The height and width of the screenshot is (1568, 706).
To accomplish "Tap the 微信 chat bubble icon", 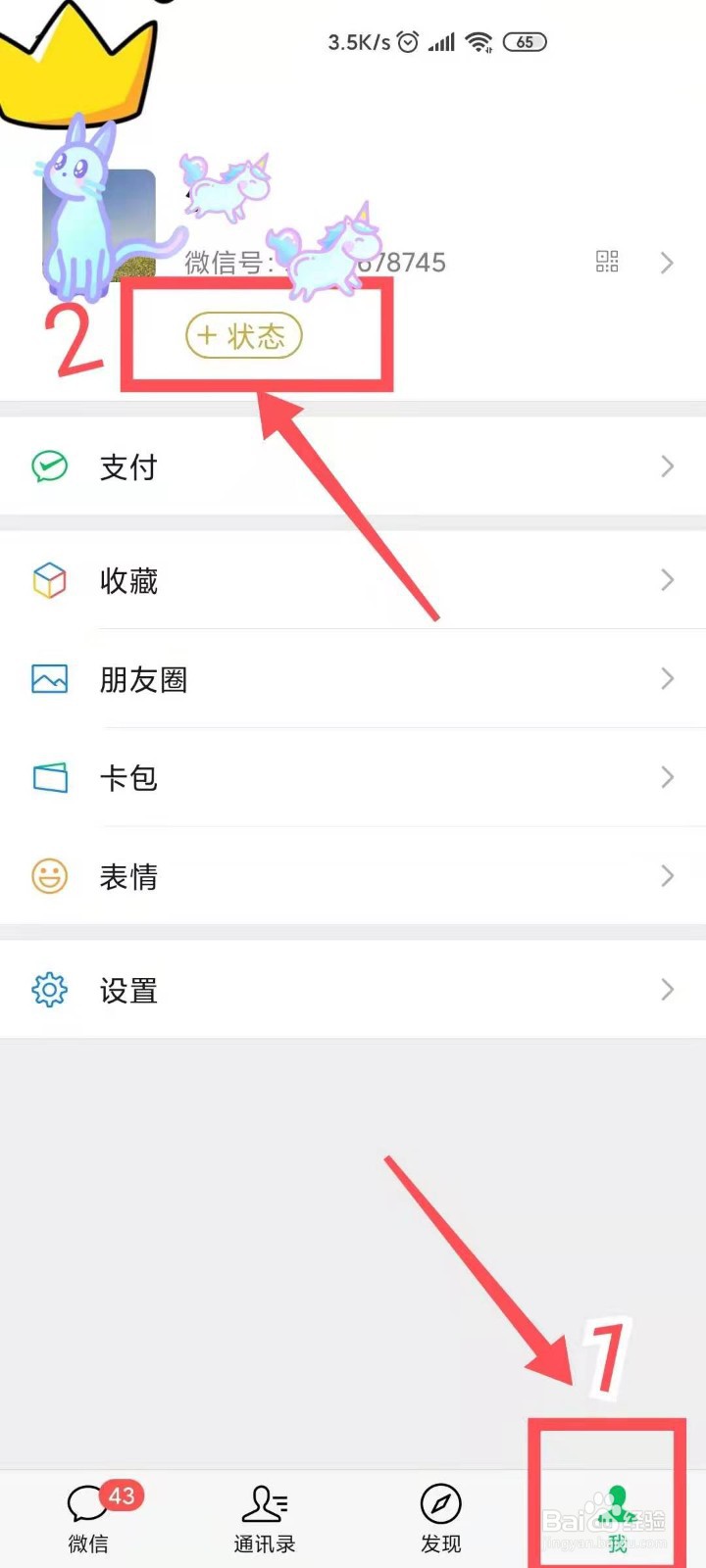I will tap(88, 1504).
